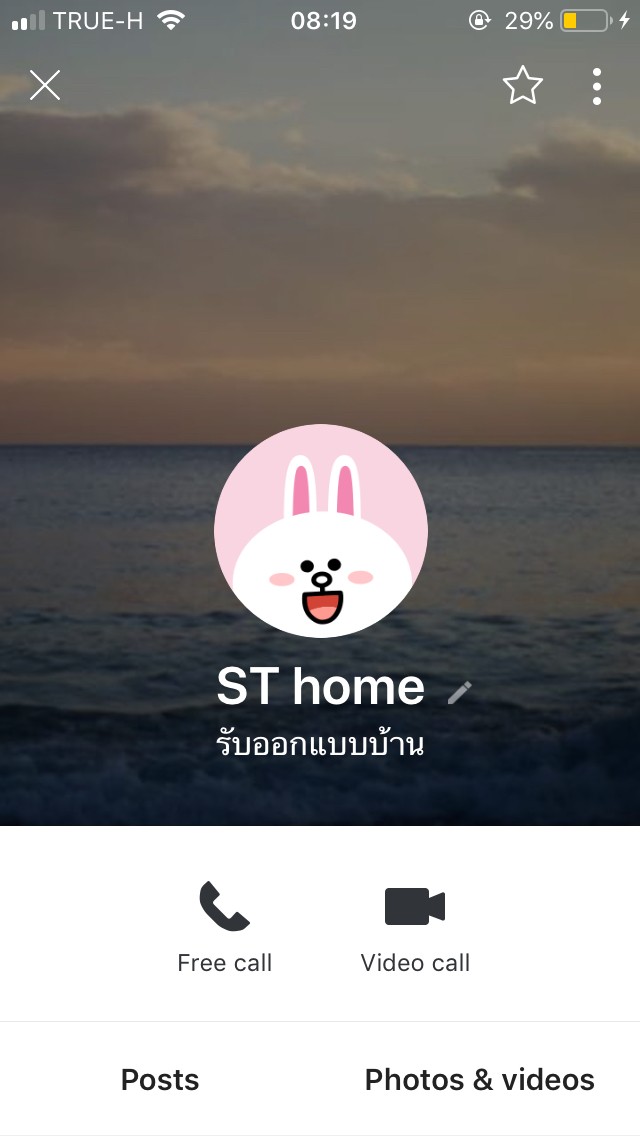This screenshot has height=1136, width=640.
Task: Open the three-dot overflow menu
Action: click(x=597, y=86)
